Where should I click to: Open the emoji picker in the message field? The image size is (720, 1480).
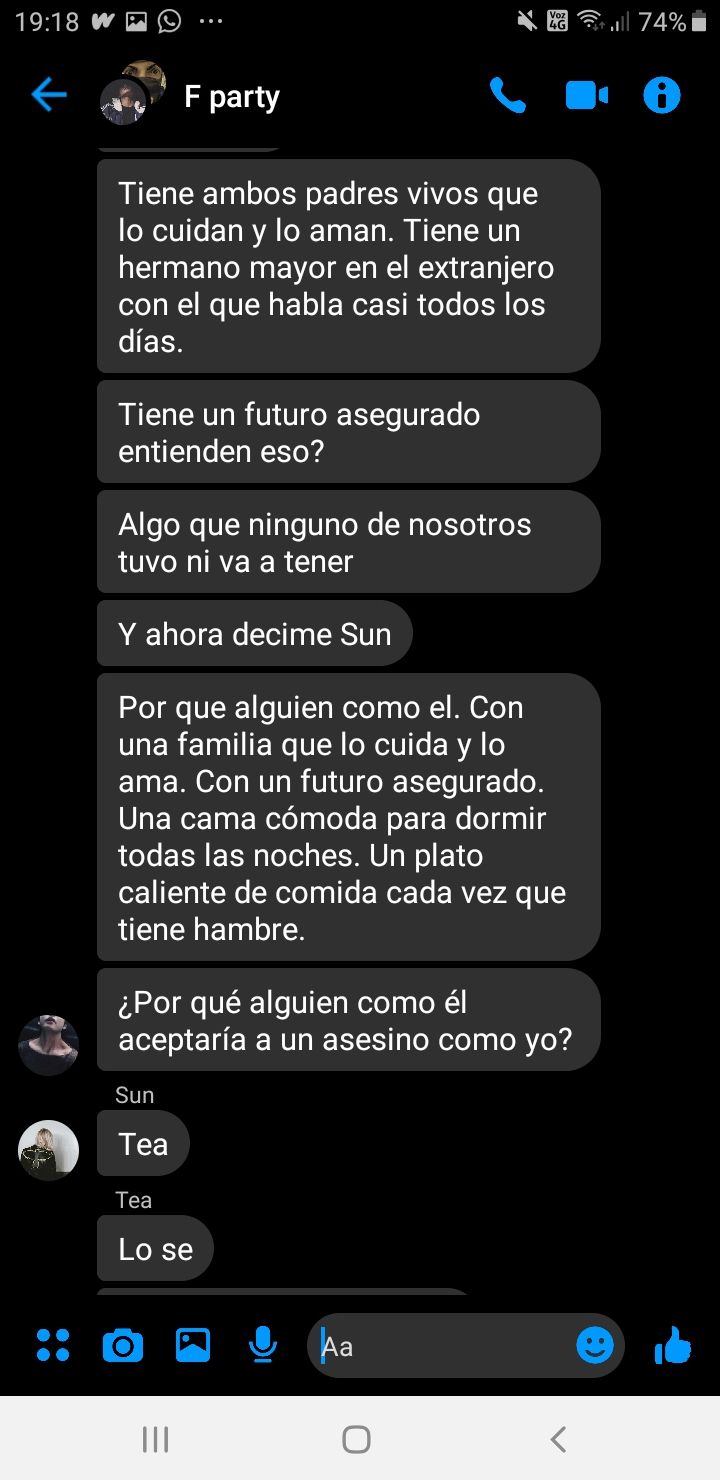[595, 1346]
